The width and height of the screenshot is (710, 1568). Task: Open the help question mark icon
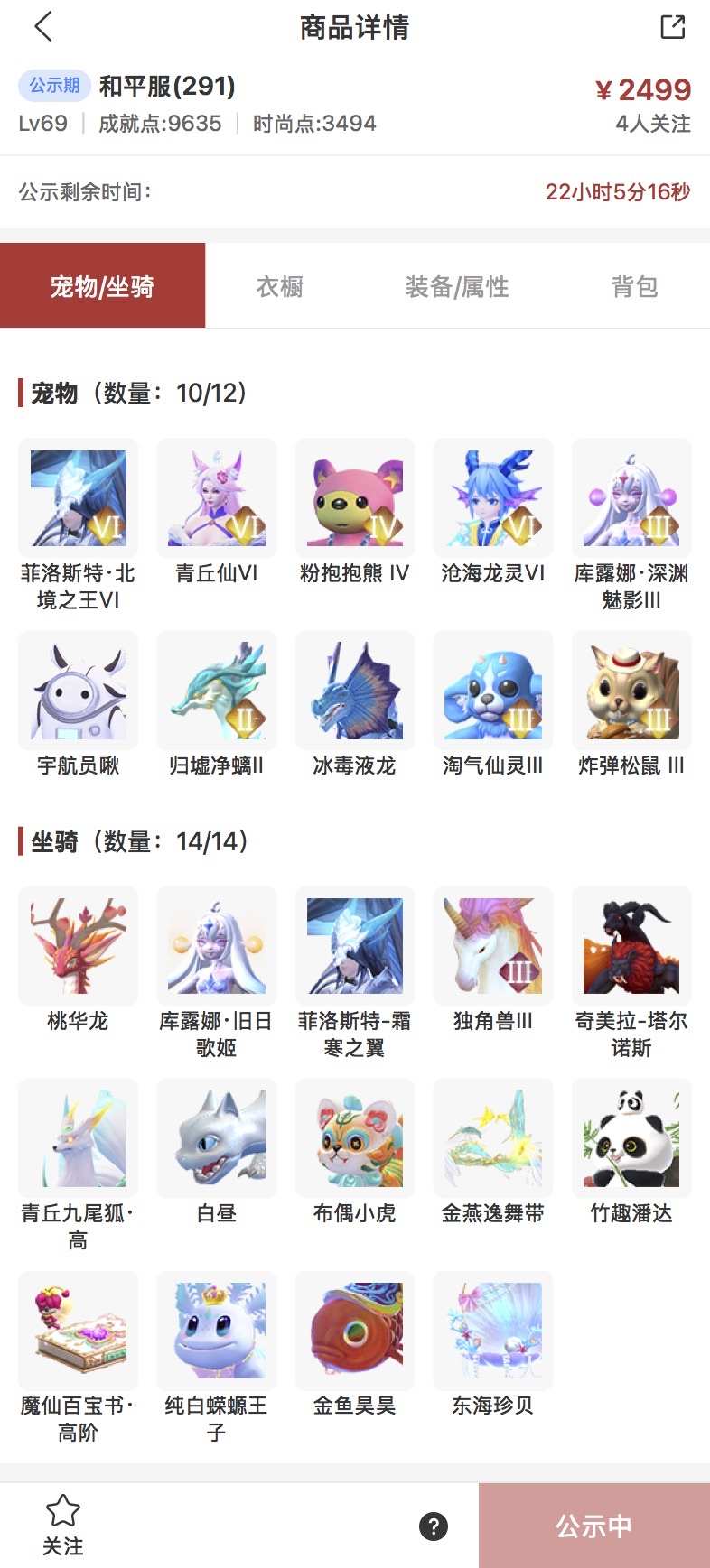point(434,1526)
